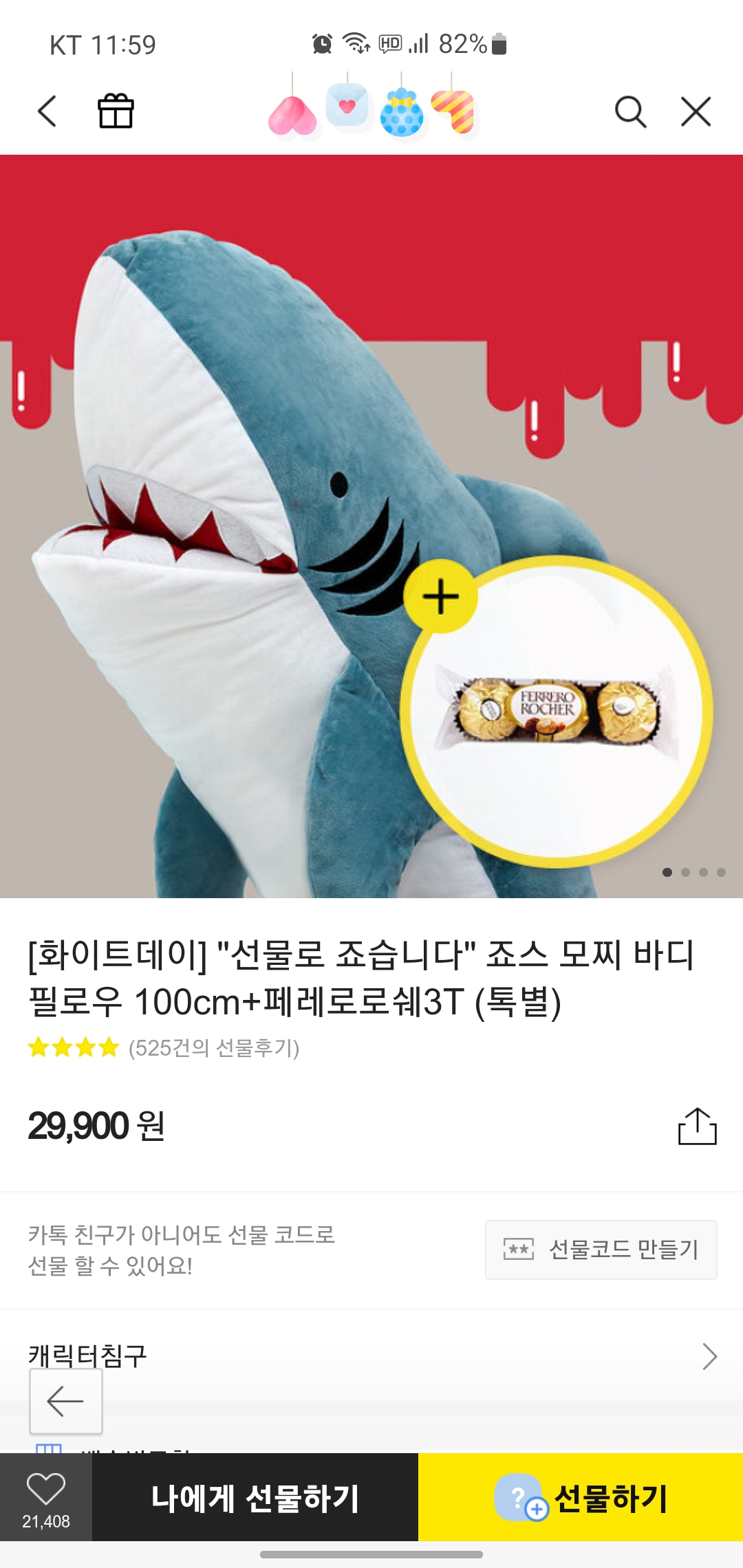
Task: Tap 나에게 선물하기 button
Action: pos(255,1497)
